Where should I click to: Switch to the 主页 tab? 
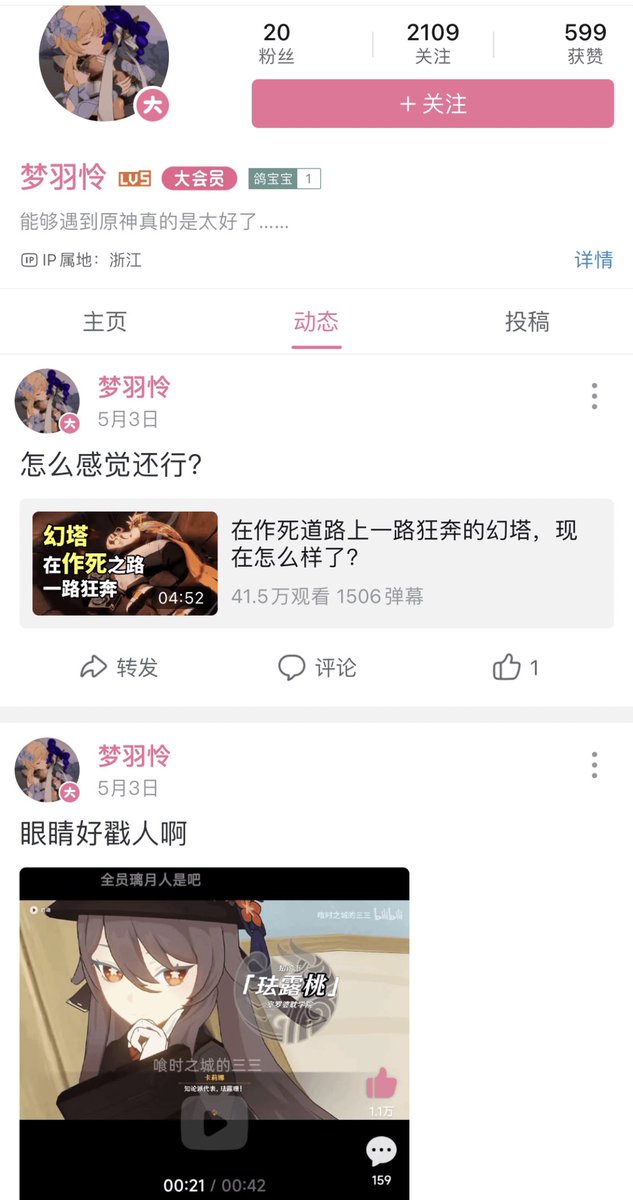(105, 322)
